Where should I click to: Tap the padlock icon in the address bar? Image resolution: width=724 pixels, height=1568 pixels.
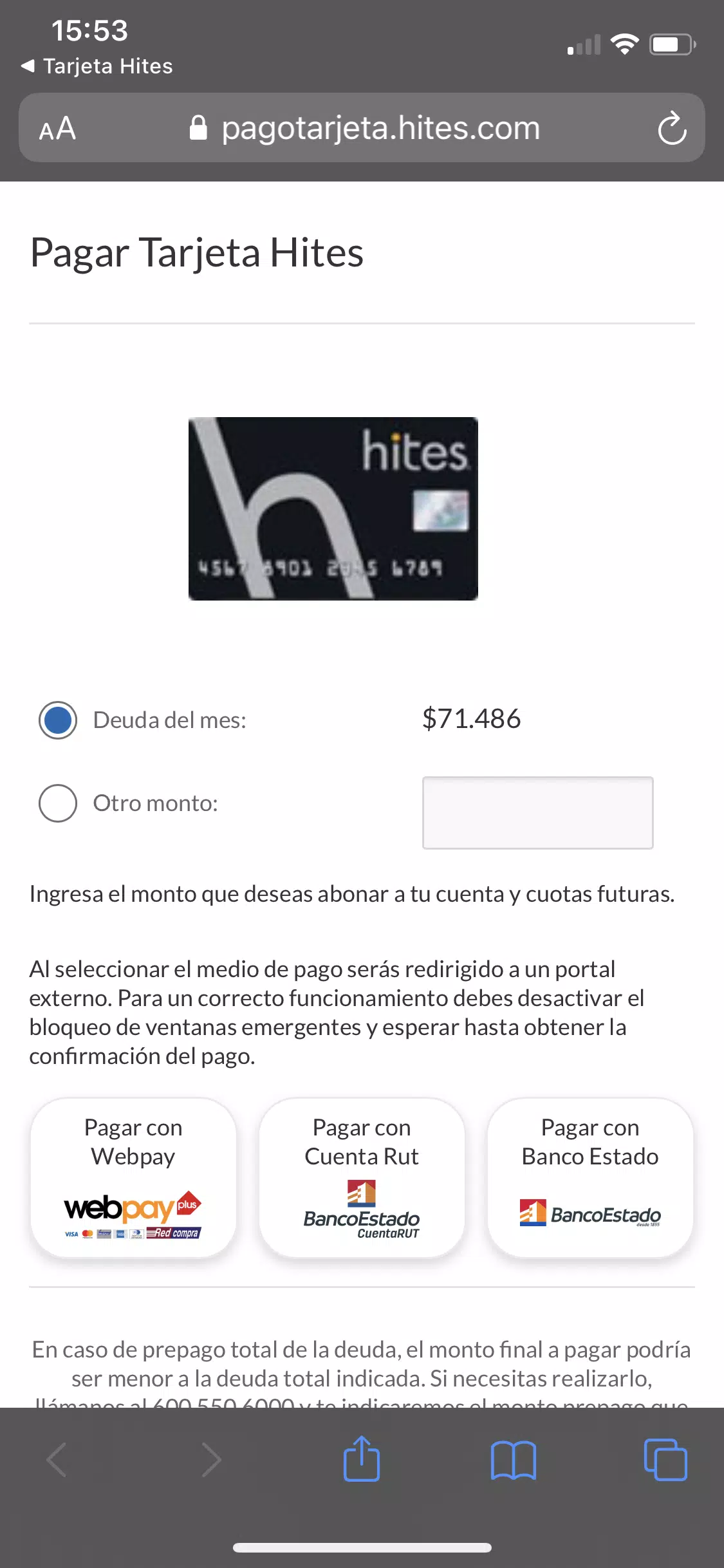(199, 127)
